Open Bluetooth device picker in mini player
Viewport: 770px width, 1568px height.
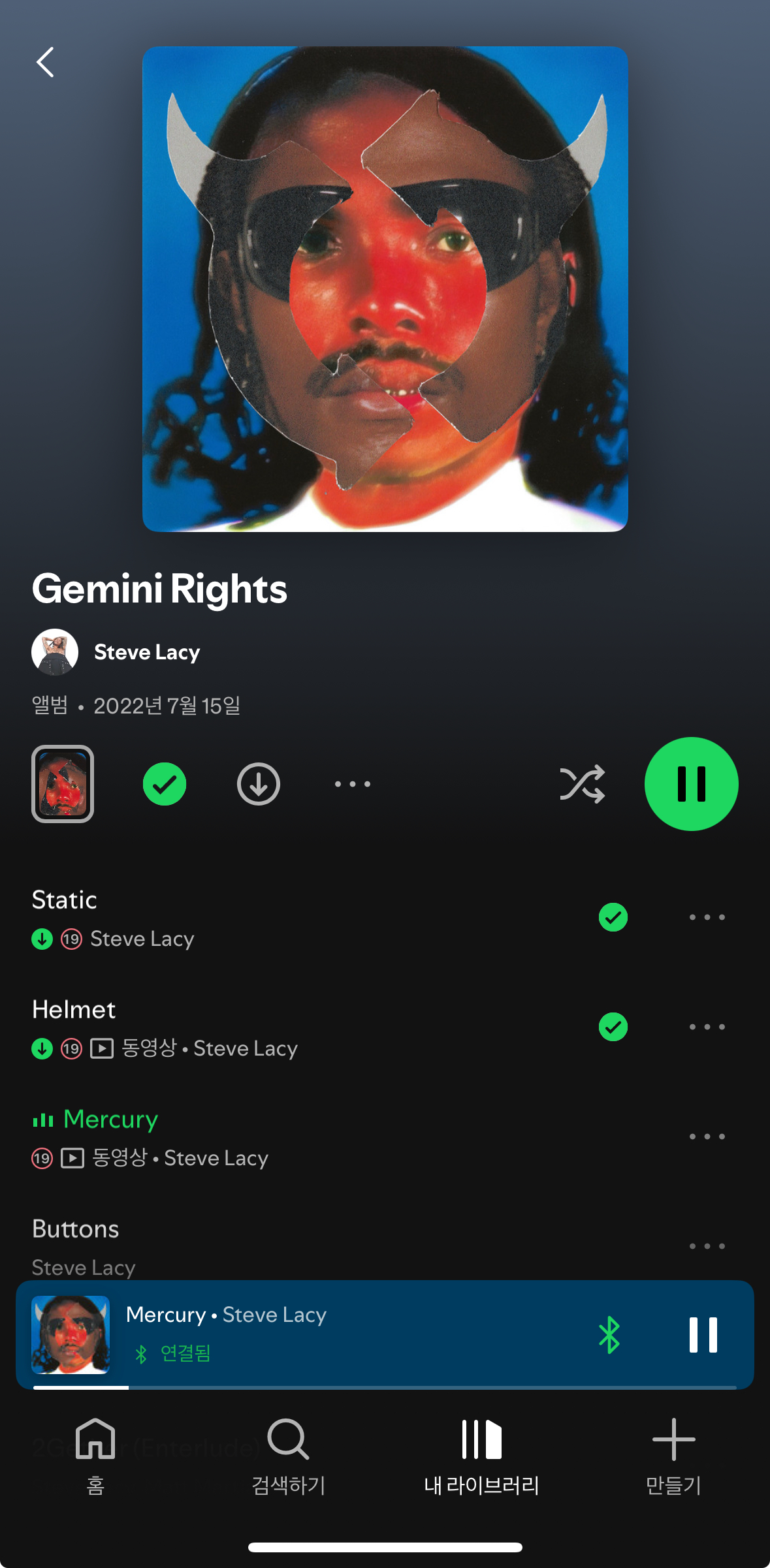click(609, 1335)
